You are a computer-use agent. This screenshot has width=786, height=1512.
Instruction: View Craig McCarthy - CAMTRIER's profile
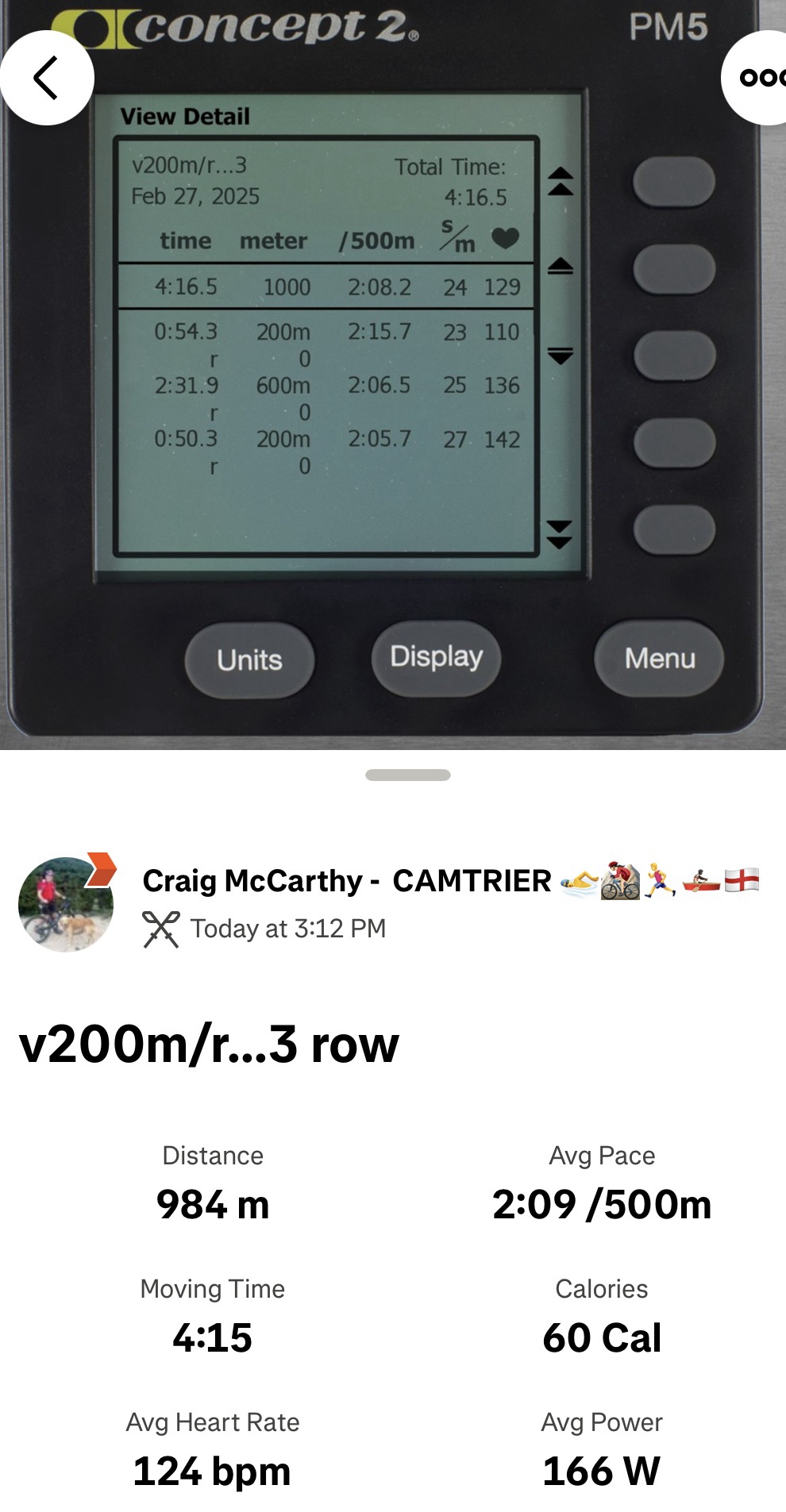pos(346,881)
